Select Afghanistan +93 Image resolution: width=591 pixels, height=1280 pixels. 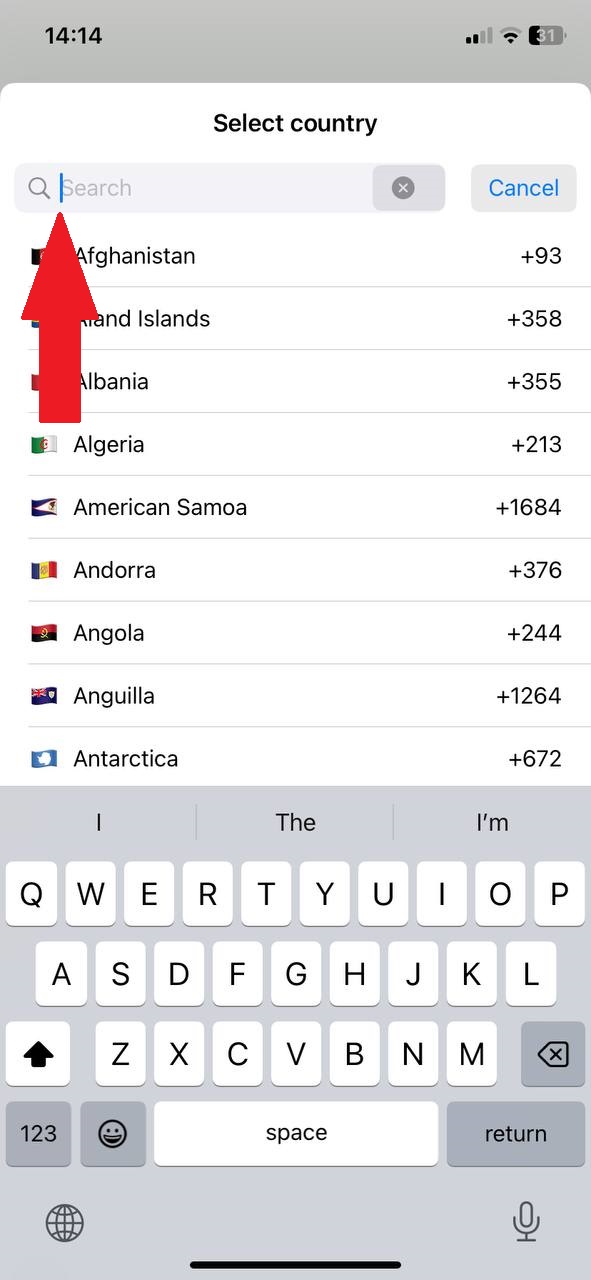(295, 256)
